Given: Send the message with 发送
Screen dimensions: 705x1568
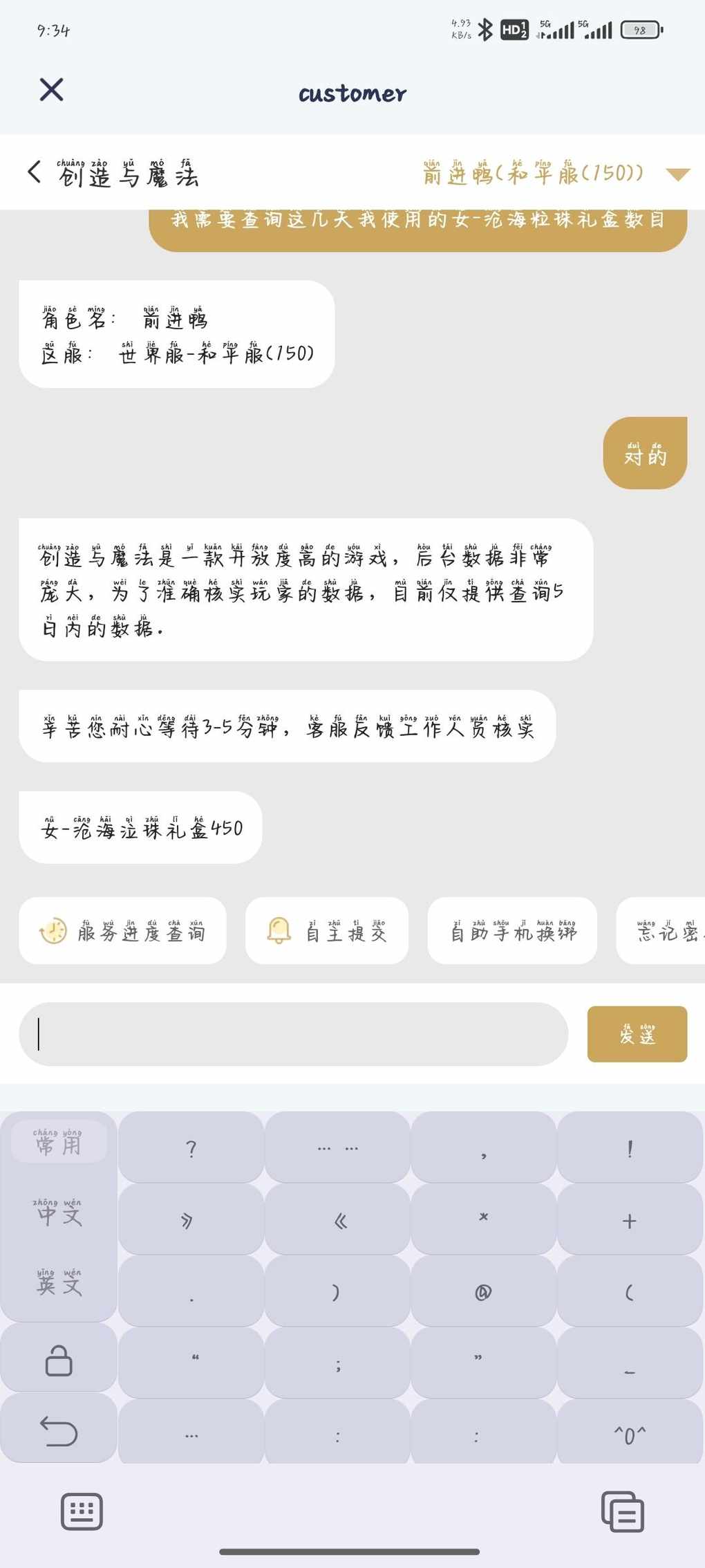Looking at the screenshot, I should (x=637, y=1034).
